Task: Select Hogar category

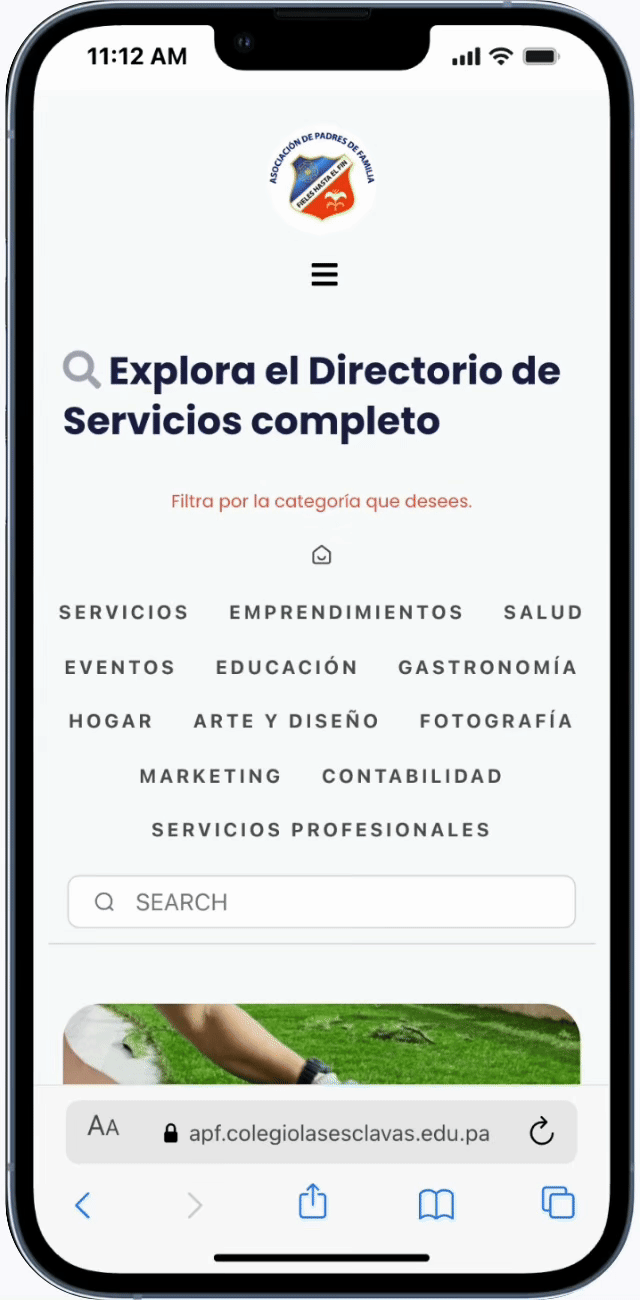Action: tap(111, 721)
